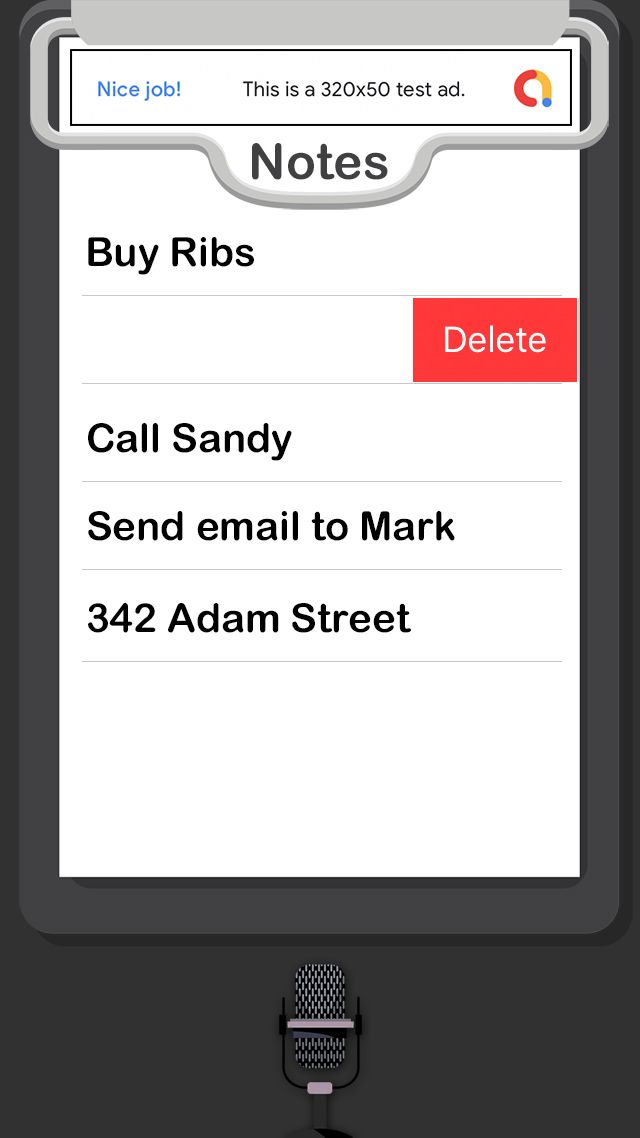This screenshot has width=640, height=1138.
Task: Tap the microphone to record a note
Action: (x=320, y=1031)
